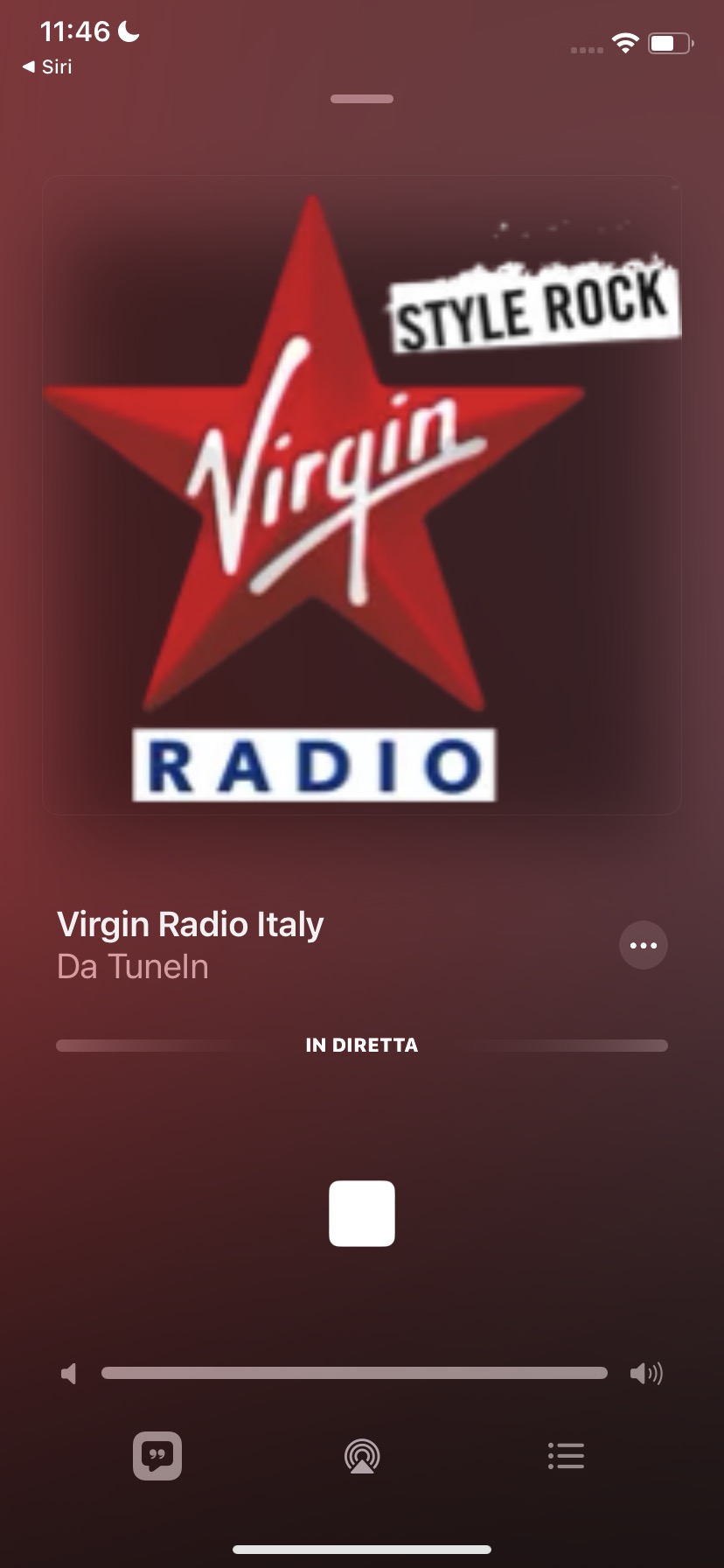Viewport: 724px width, 1568px height.
Task: Tap the grabber to dismiss player
Action: (x=362, y=99)
